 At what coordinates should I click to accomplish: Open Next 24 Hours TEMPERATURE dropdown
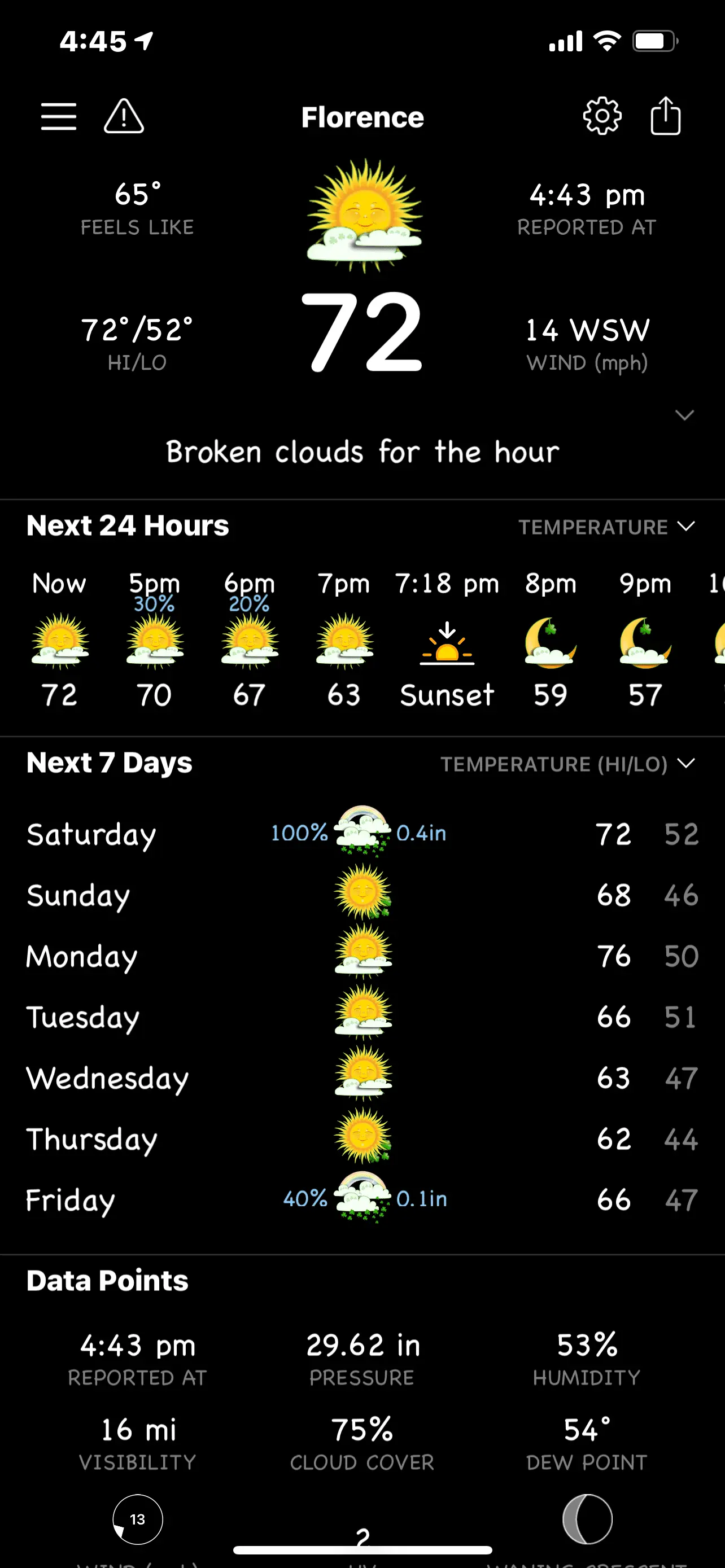tap(606, 527)
